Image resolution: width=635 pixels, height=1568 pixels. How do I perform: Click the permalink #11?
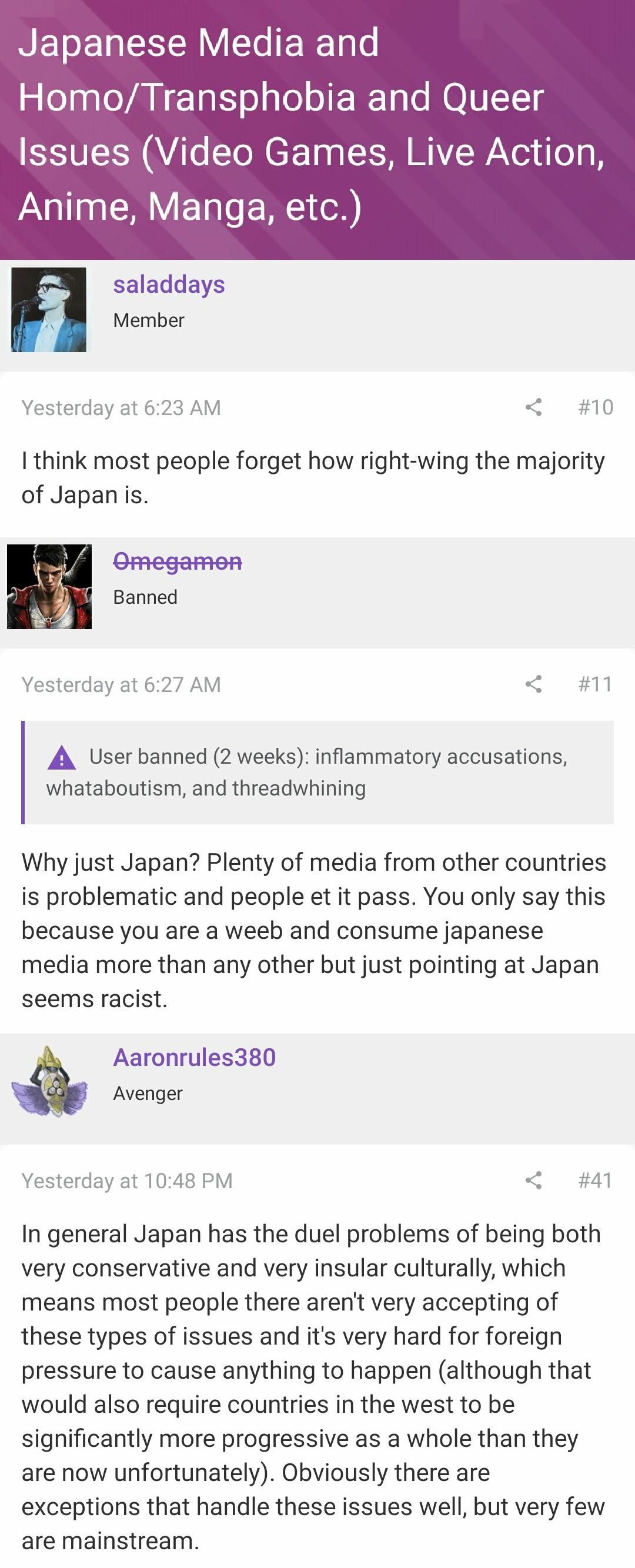pyautogui.click(x=595, y=685)
